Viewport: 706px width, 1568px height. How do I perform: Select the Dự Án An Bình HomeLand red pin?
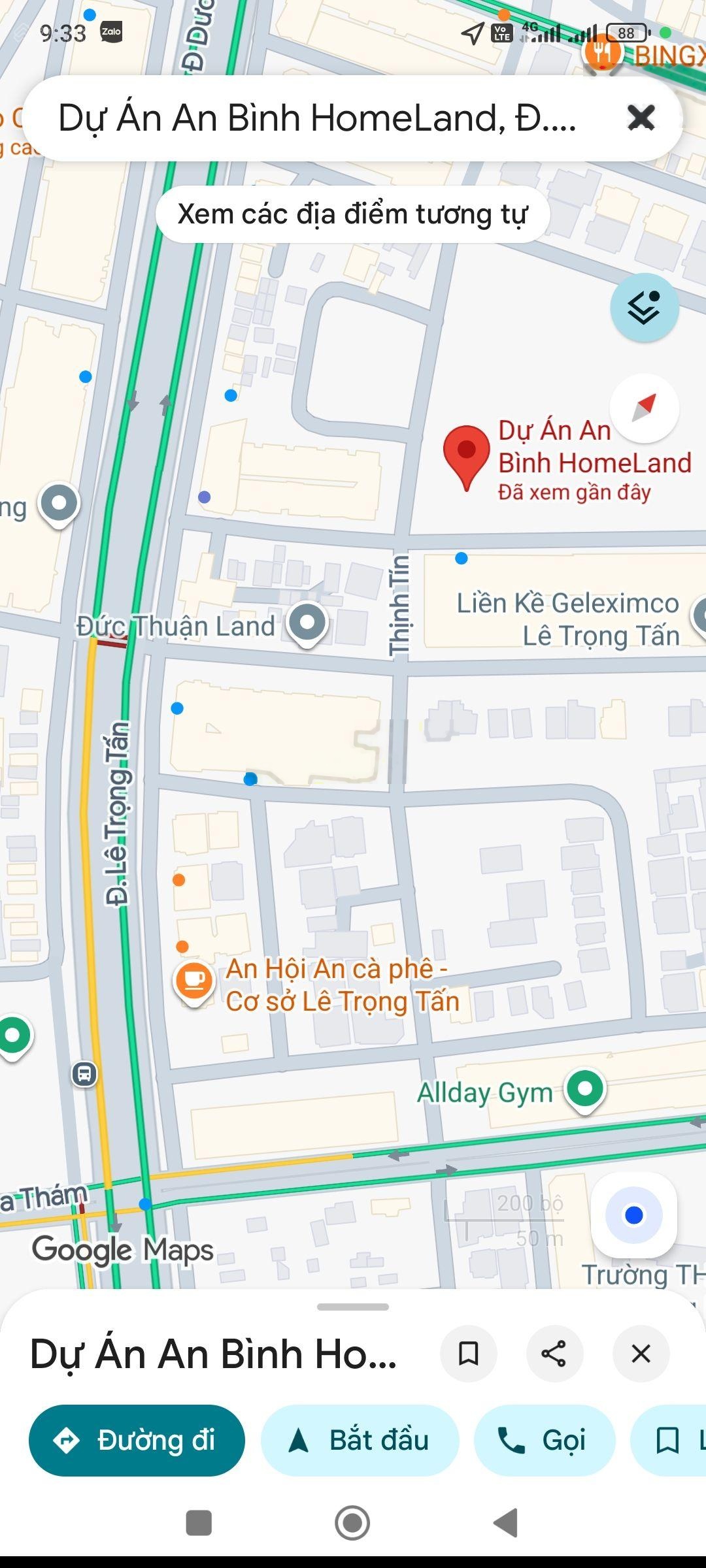(x=466, y=452)
